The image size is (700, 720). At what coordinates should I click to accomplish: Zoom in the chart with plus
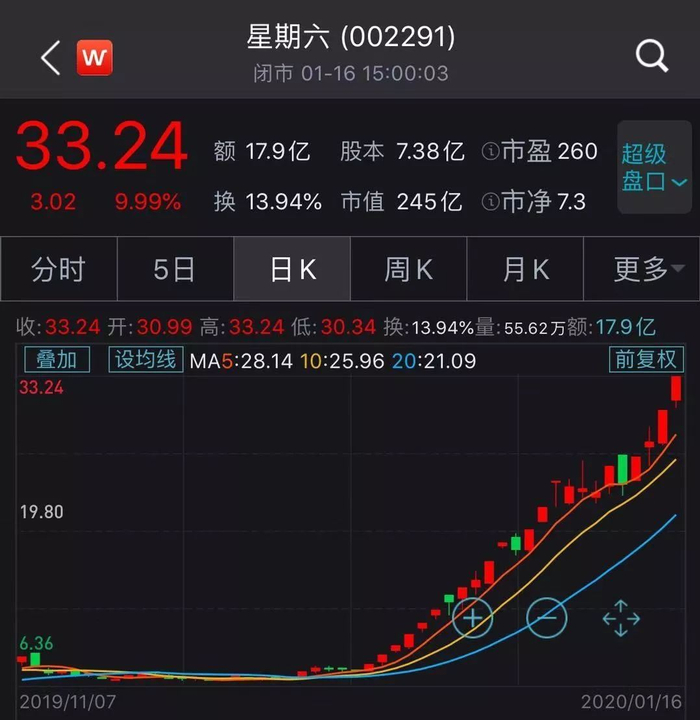473,618
